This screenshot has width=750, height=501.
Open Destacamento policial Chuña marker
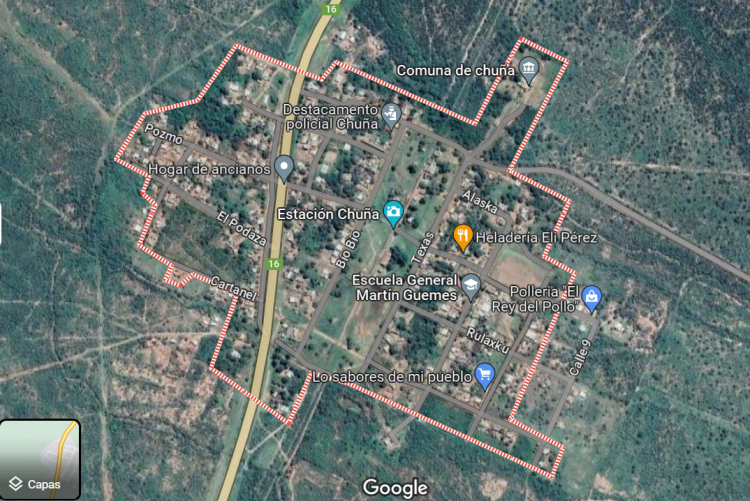coord(391,115)
